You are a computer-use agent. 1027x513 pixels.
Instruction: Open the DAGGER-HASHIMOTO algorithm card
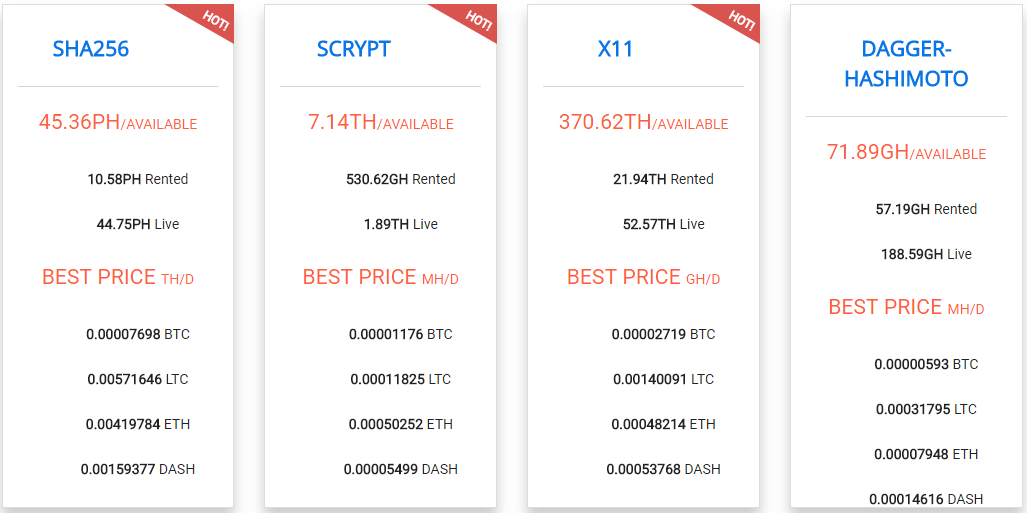(x=906, y=63)
